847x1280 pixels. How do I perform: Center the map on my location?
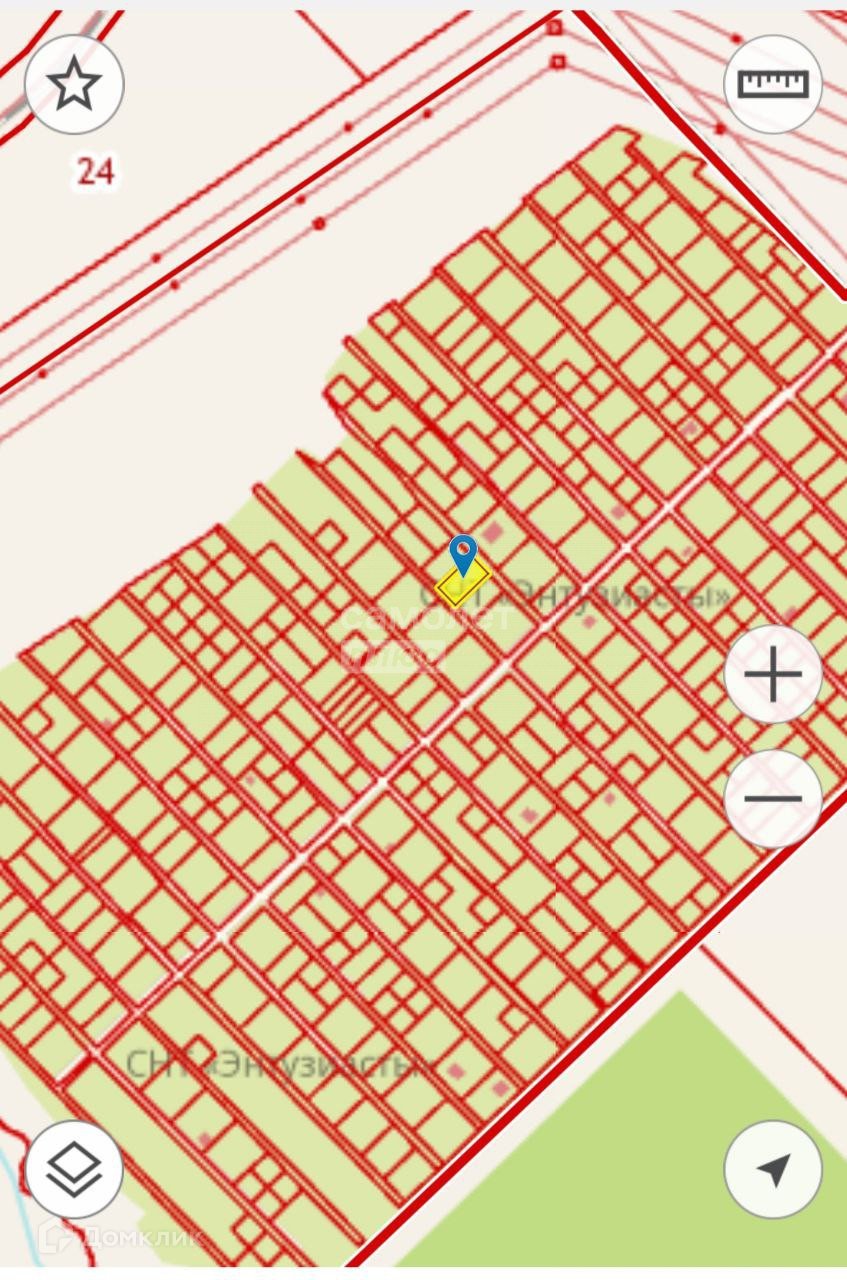point(772,1169)
